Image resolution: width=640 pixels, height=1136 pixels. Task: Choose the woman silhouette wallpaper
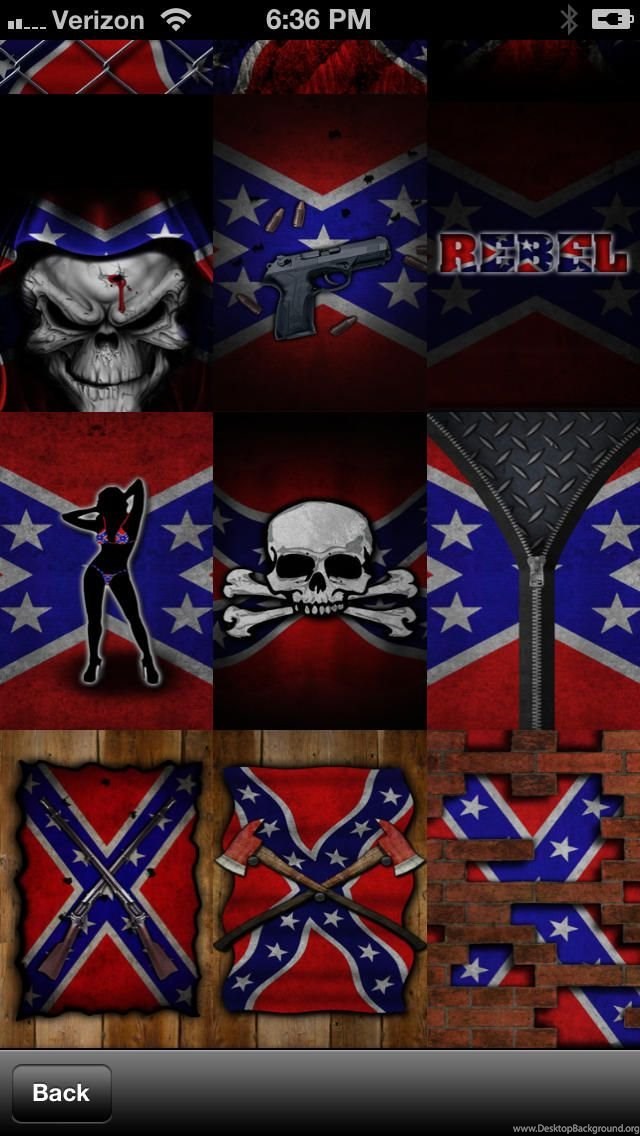[106, 571]
